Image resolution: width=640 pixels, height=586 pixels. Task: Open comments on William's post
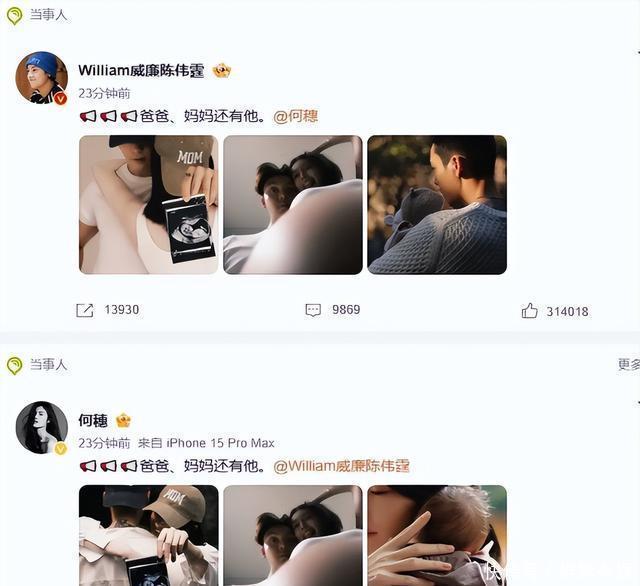(333, 310)
